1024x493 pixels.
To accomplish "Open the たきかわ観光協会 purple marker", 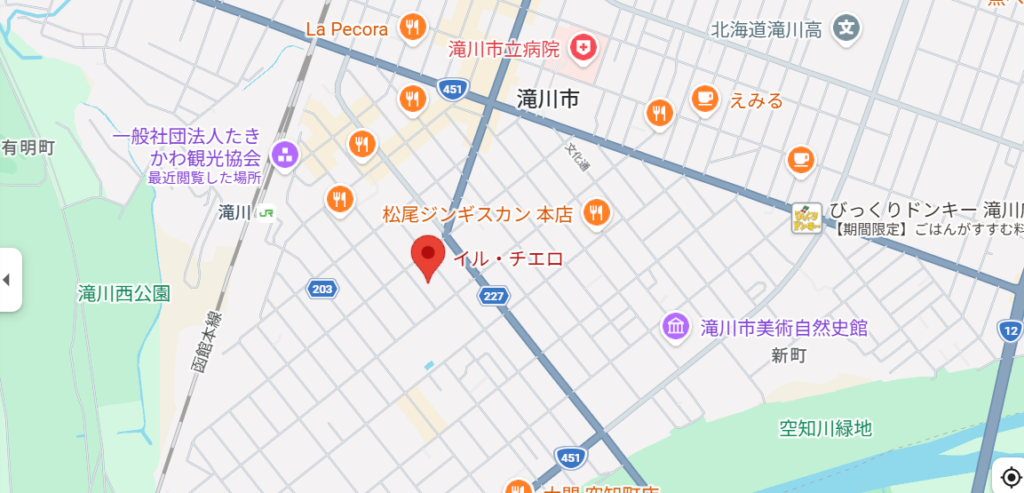I will coord(284,154).
